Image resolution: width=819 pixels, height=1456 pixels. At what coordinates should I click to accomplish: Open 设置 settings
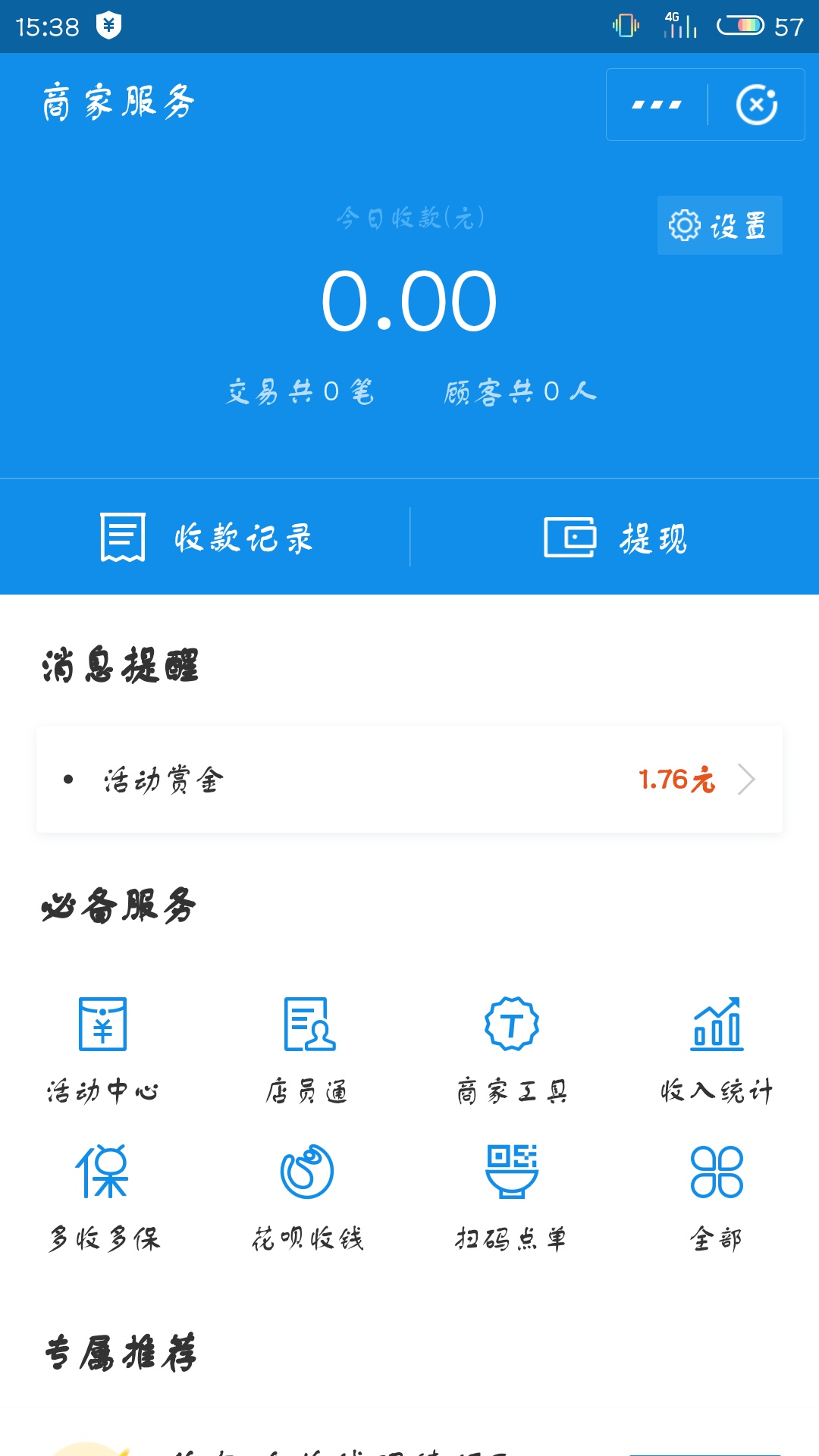click(719, 225)
